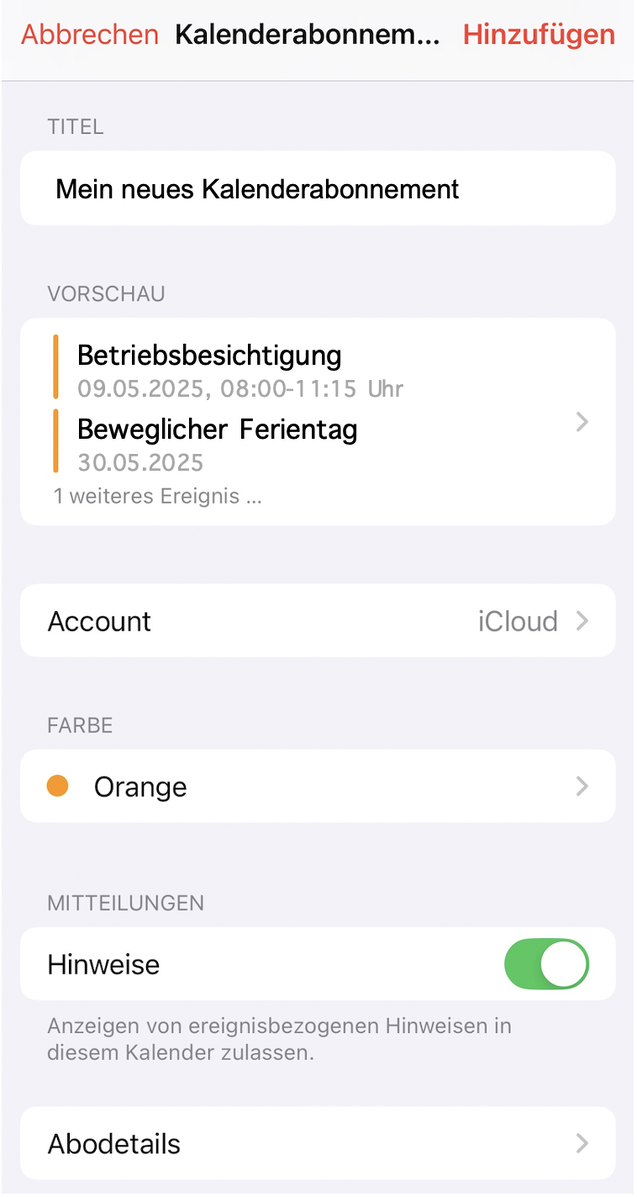This screenshot has width=637, height=1197.
Task: Cancel with the Abbrechen button
Action: point(90,35)
